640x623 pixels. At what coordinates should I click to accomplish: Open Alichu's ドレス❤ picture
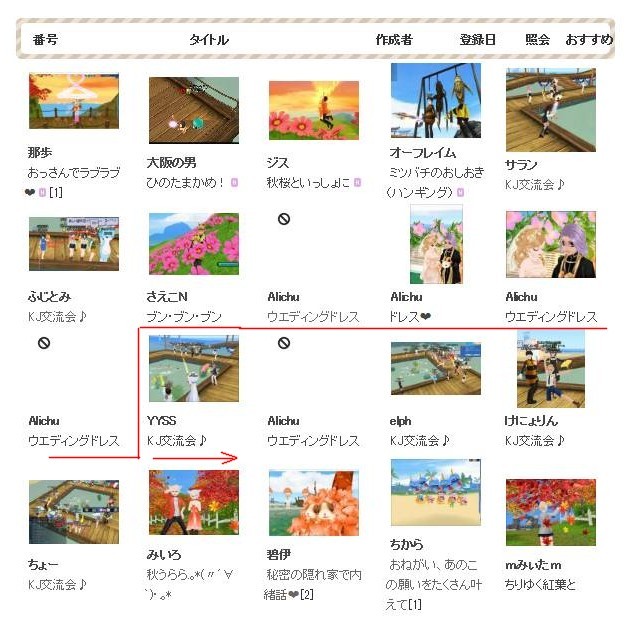coord(436,244)
